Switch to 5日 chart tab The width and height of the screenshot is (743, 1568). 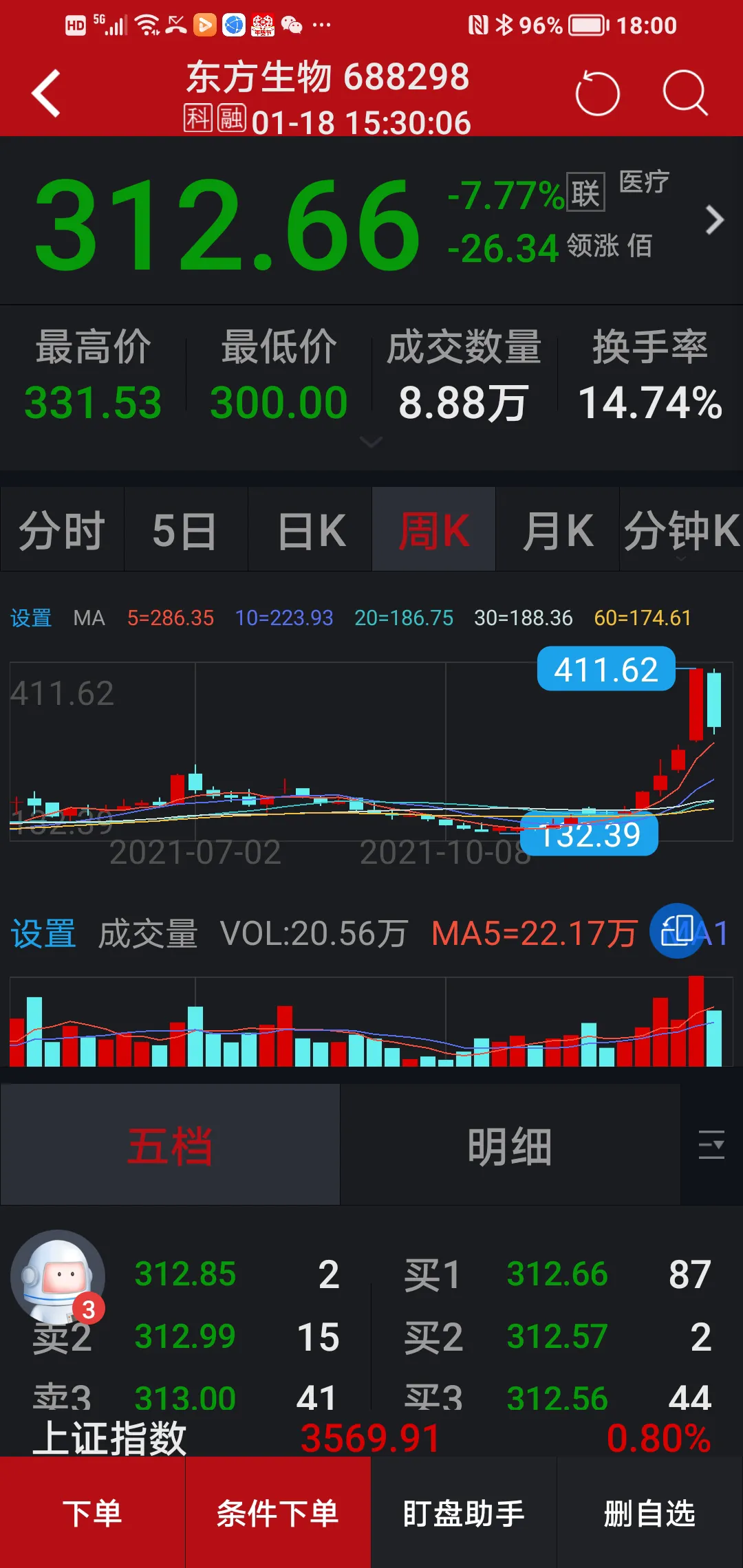(186, 530)
